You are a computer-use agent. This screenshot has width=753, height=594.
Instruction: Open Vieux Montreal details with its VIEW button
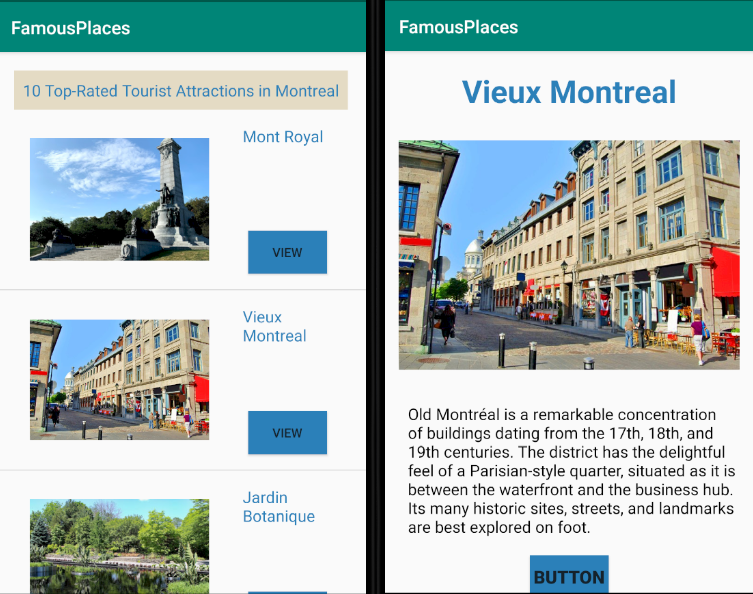tap(287, 432)
